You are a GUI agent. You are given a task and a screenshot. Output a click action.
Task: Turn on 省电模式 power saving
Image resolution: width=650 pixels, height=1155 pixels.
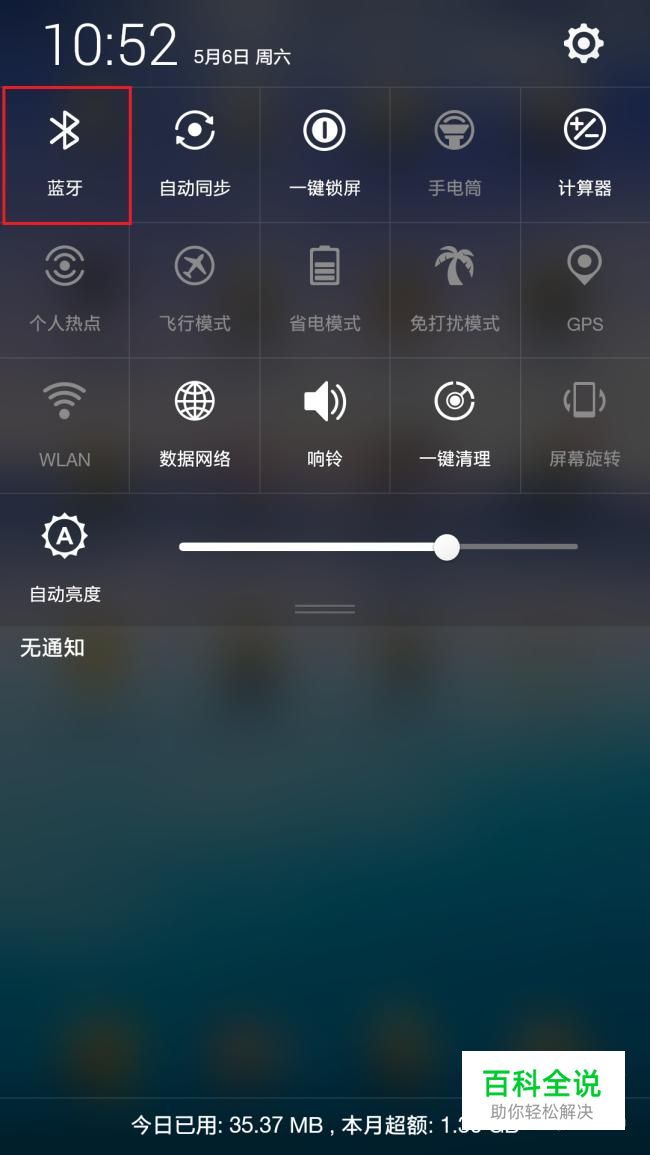pos(325,290)
